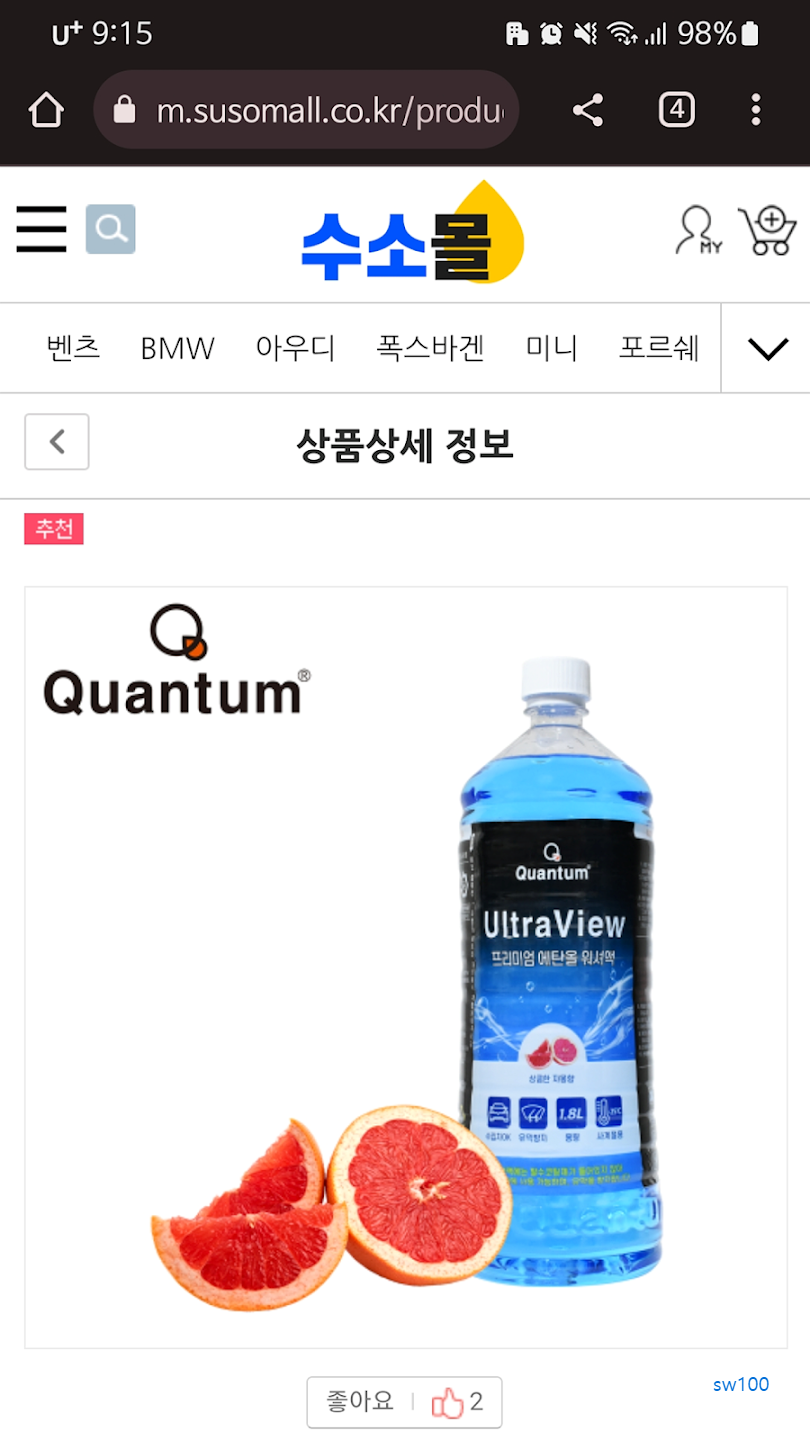Screen dimensions: 810x1440
Task: Tap the 추천 recommendation badge
Action: point(54,528)
